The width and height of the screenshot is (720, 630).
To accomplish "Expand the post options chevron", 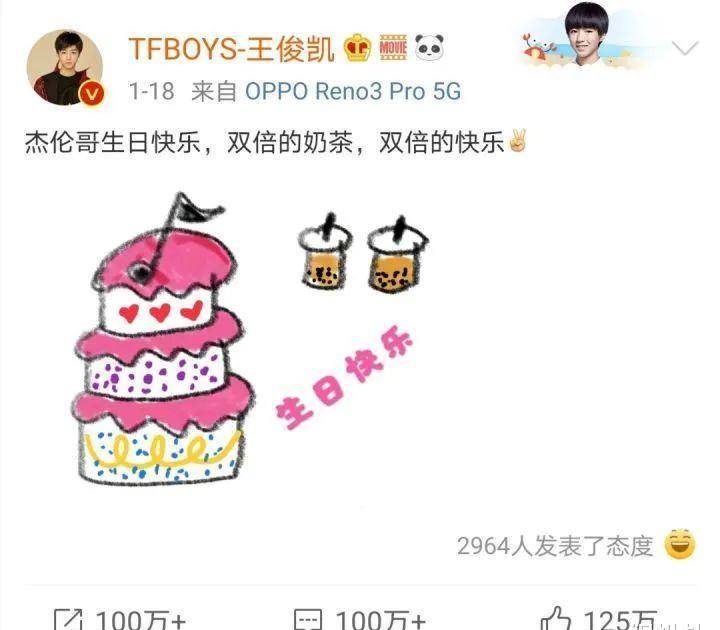I will (x=685, y=48).
